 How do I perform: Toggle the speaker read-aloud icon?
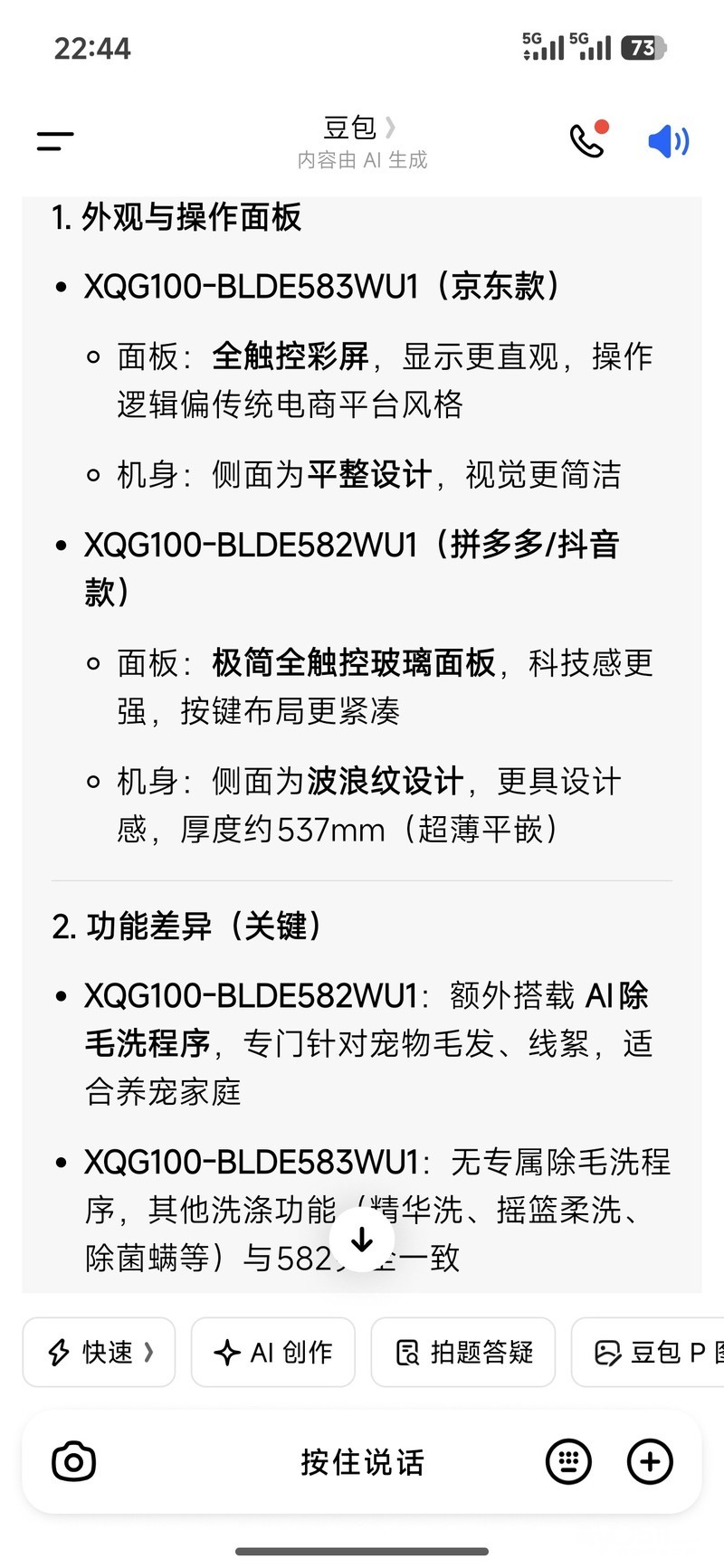click(x=668, y=142)
